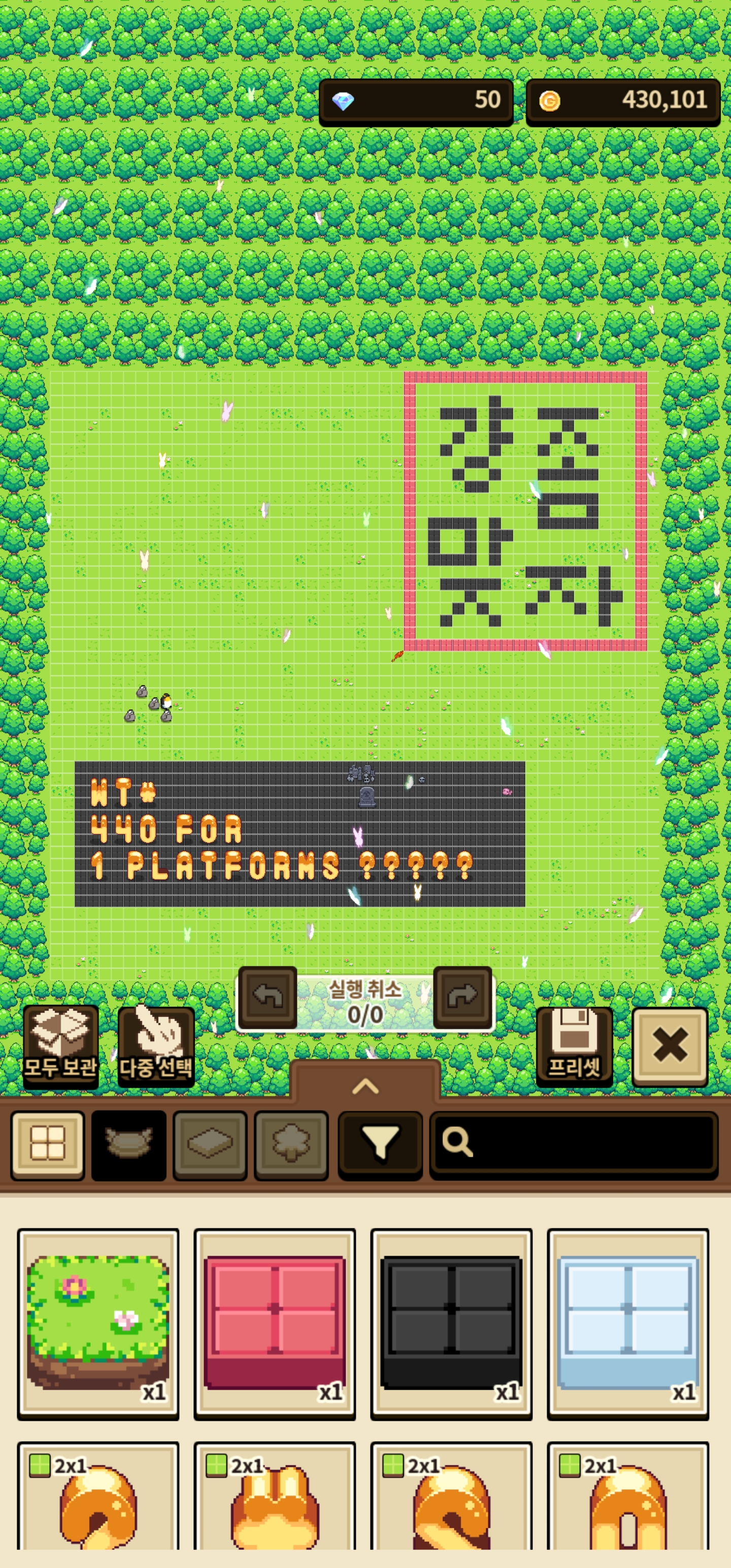Switch to the all-items grid tab
Image resolution: width=731 pixels, height=1568 pixels.
click(x=48, y=1146)
